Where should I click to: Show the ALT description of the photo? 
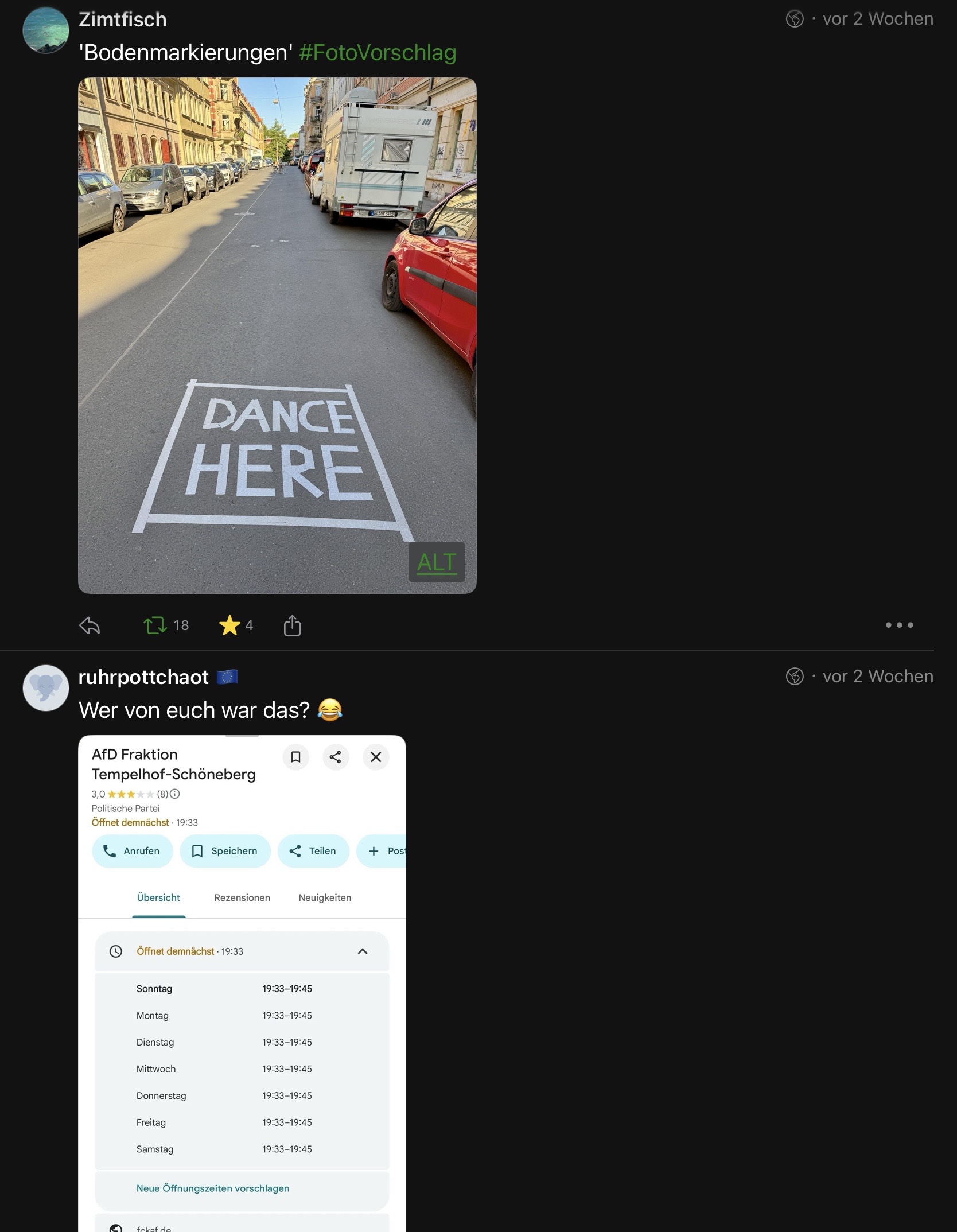(x=437, y=562)
